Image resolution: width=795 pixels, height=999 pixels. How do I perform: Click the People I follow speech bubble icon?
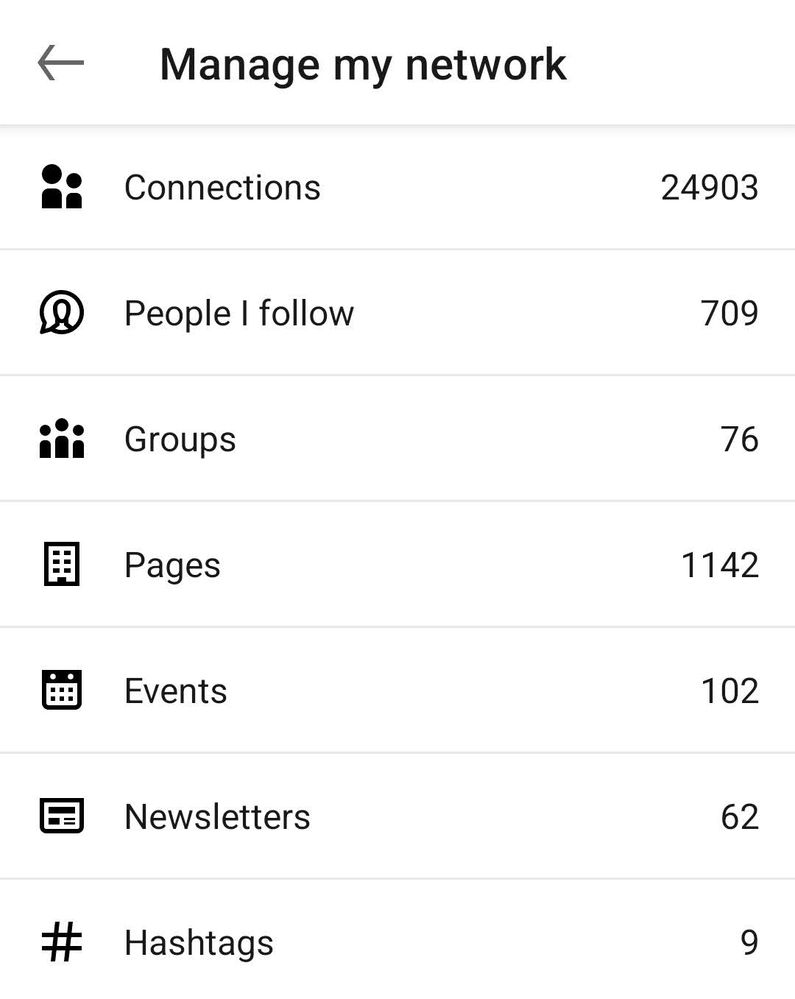pos(59,313)
